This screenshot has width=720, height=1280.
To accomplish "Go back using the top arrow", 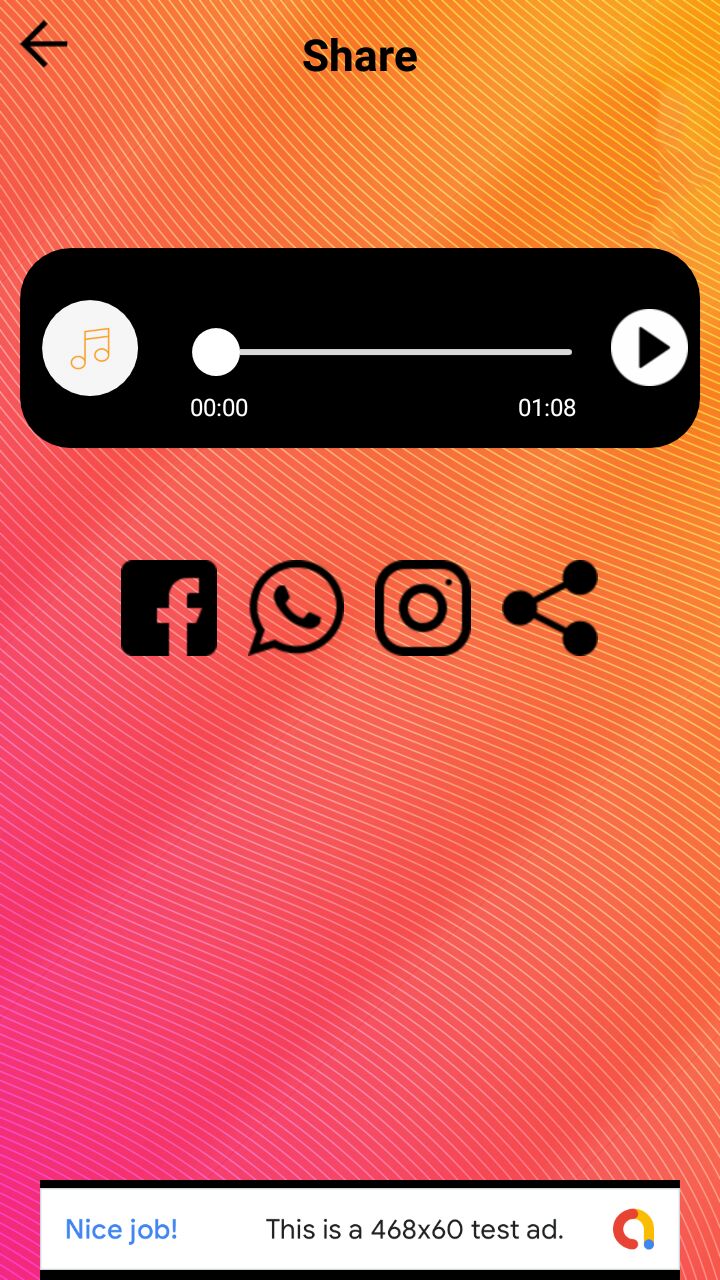I will (43, 45).
